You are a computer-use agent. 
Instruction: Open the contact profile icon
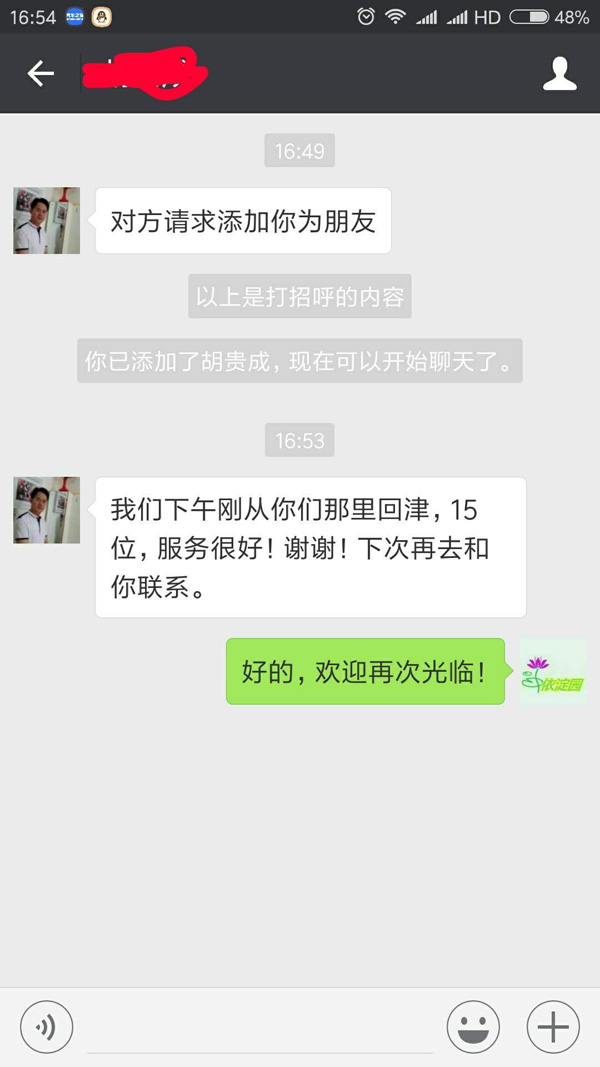(560, 74)
